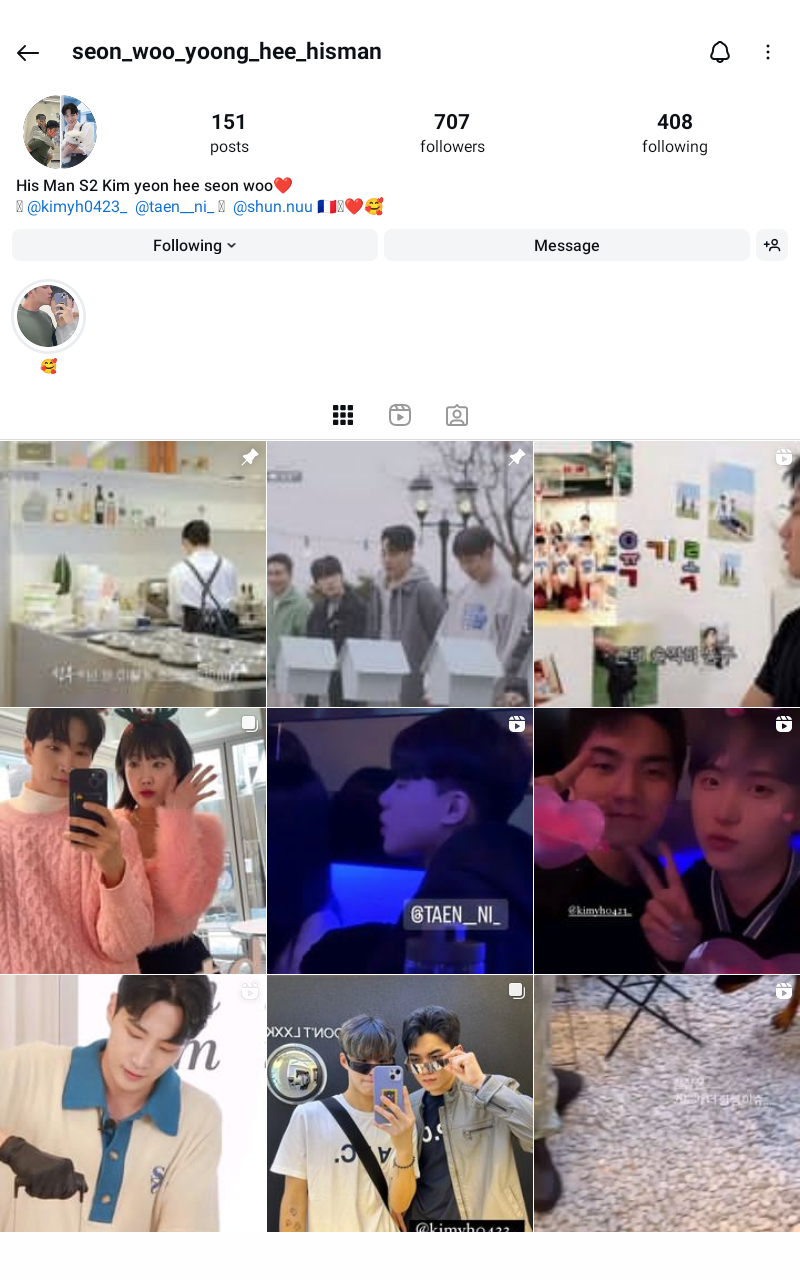800x1280 pixels.
Task: Switch to the posts grid tab
Action: tap(343, 415)
